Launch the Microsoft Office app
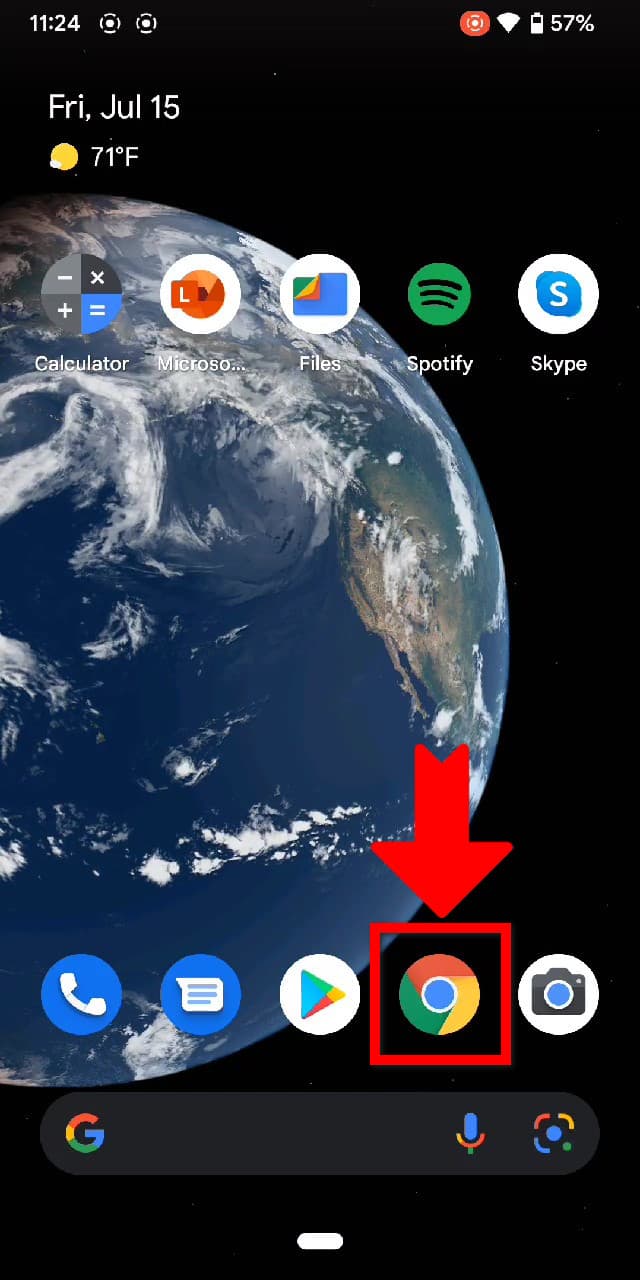This screenshot has height=1280, width=640. pos(200,295)
